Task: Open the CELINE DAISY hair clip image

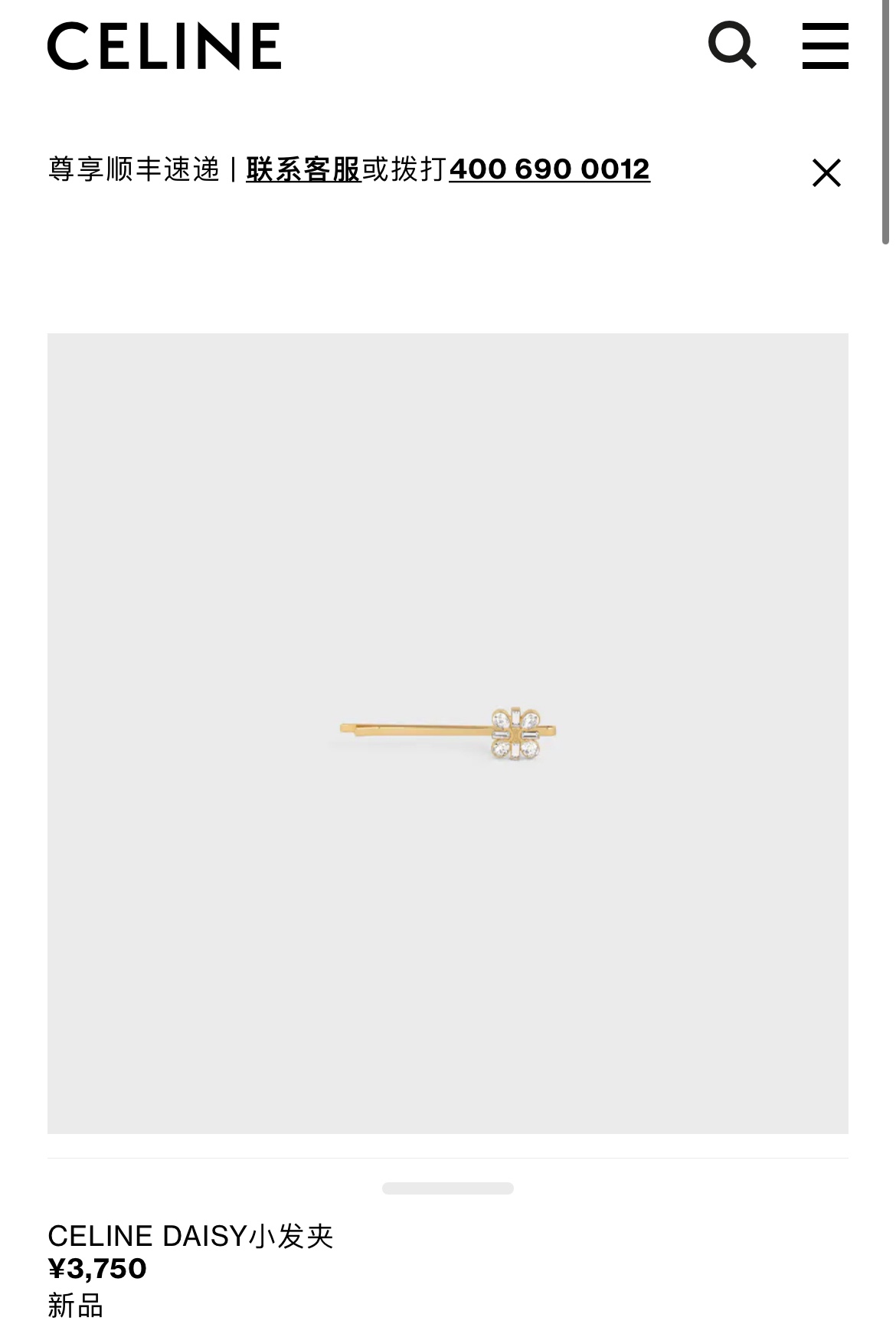Action: (448, 733)
